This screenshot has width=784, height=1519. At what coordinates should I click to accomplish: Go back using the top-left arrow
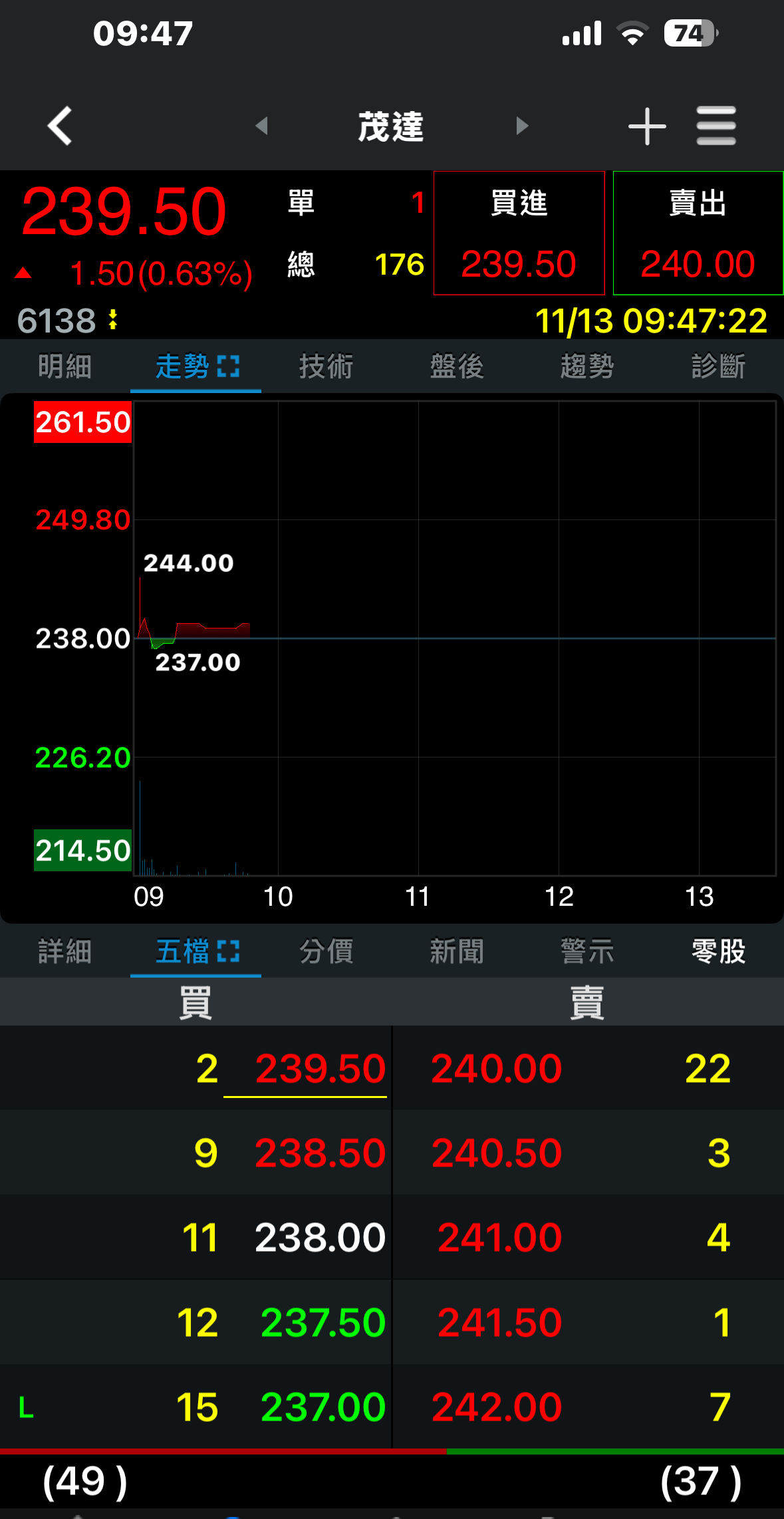60,126
